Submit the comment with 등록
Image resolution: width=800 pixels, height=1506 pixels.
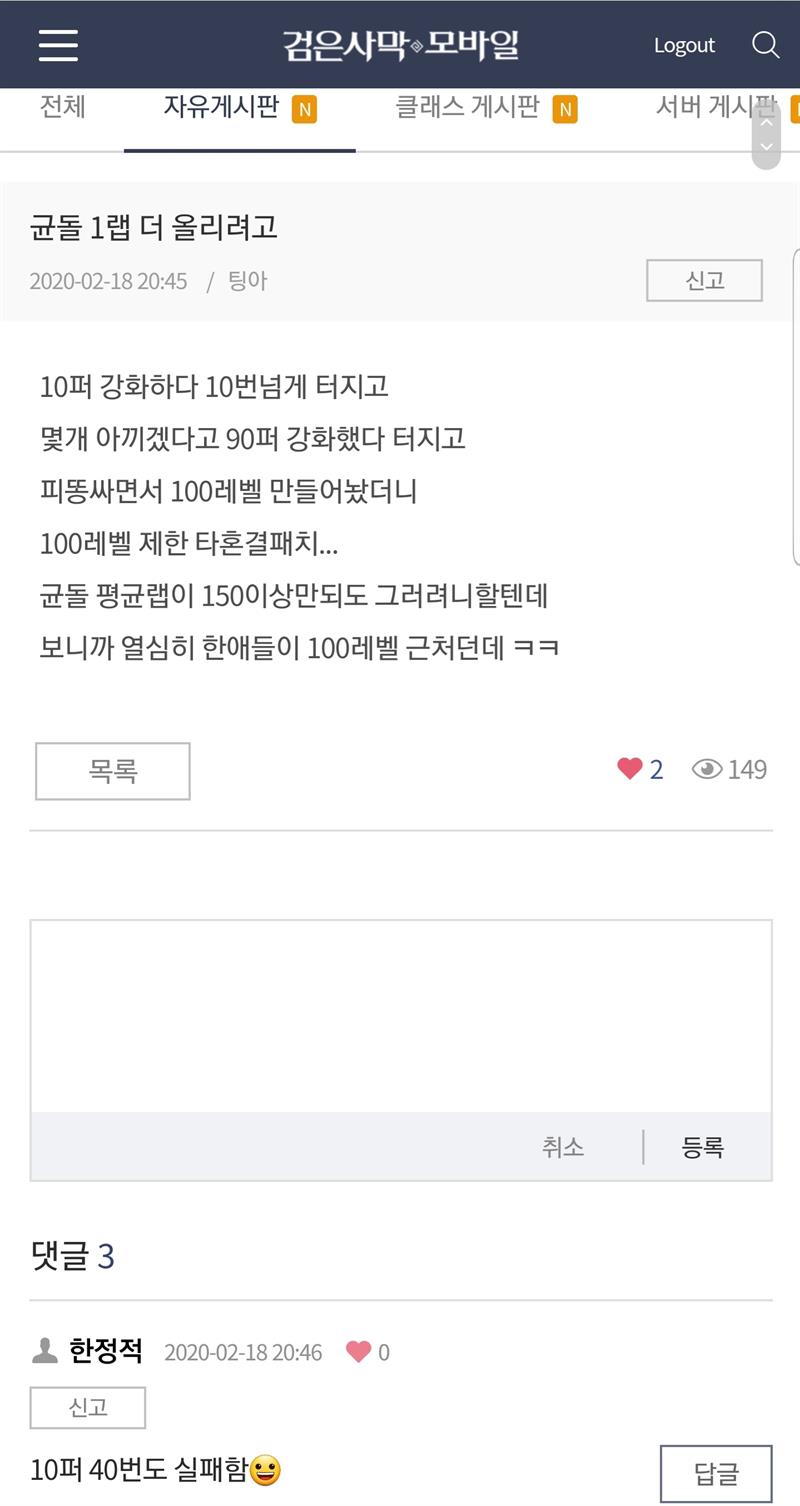point(703,1147)
